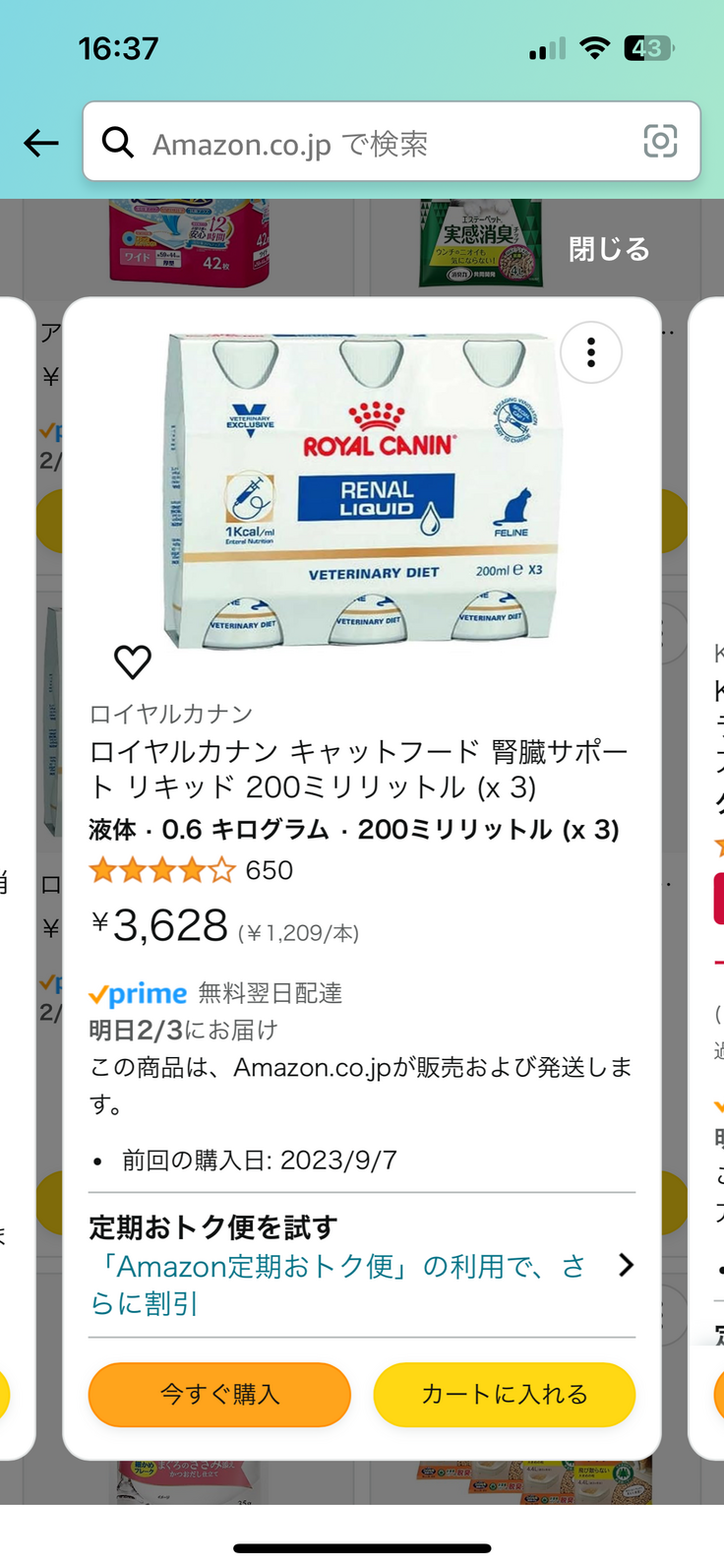Close the product preview with 閉じる
This screenshot has width=724, height=1568.
pyautogui.click(x=609, y=249)
